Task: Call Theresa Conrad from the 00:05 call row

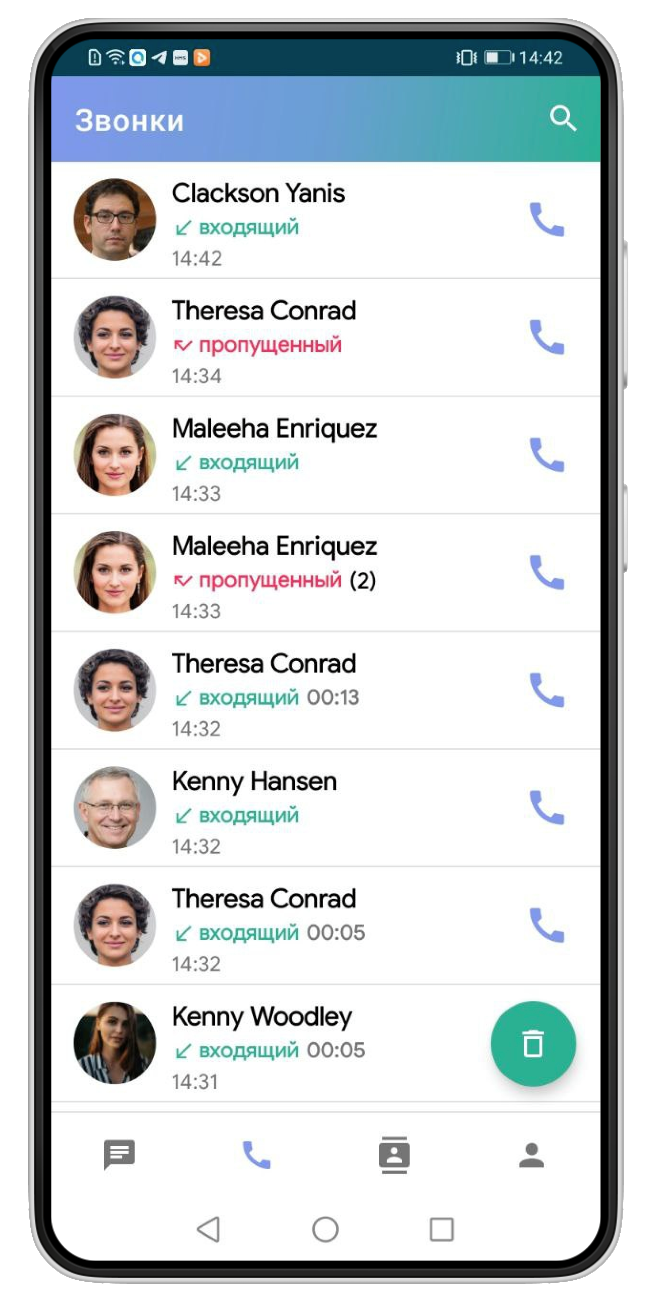Action: (546, 926)
